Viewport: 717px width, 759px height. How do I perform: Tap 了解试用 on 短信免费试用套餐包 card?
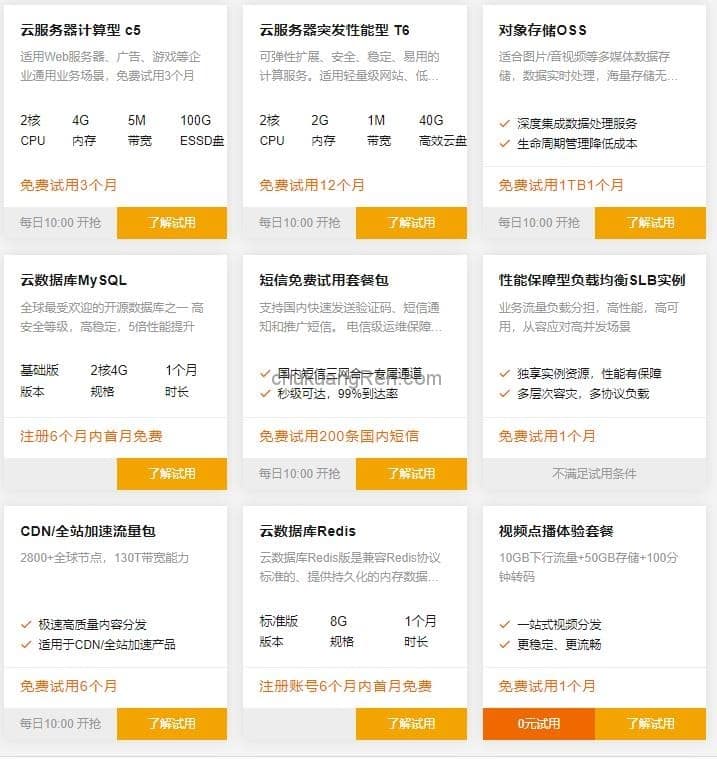(x=411, y=473)
